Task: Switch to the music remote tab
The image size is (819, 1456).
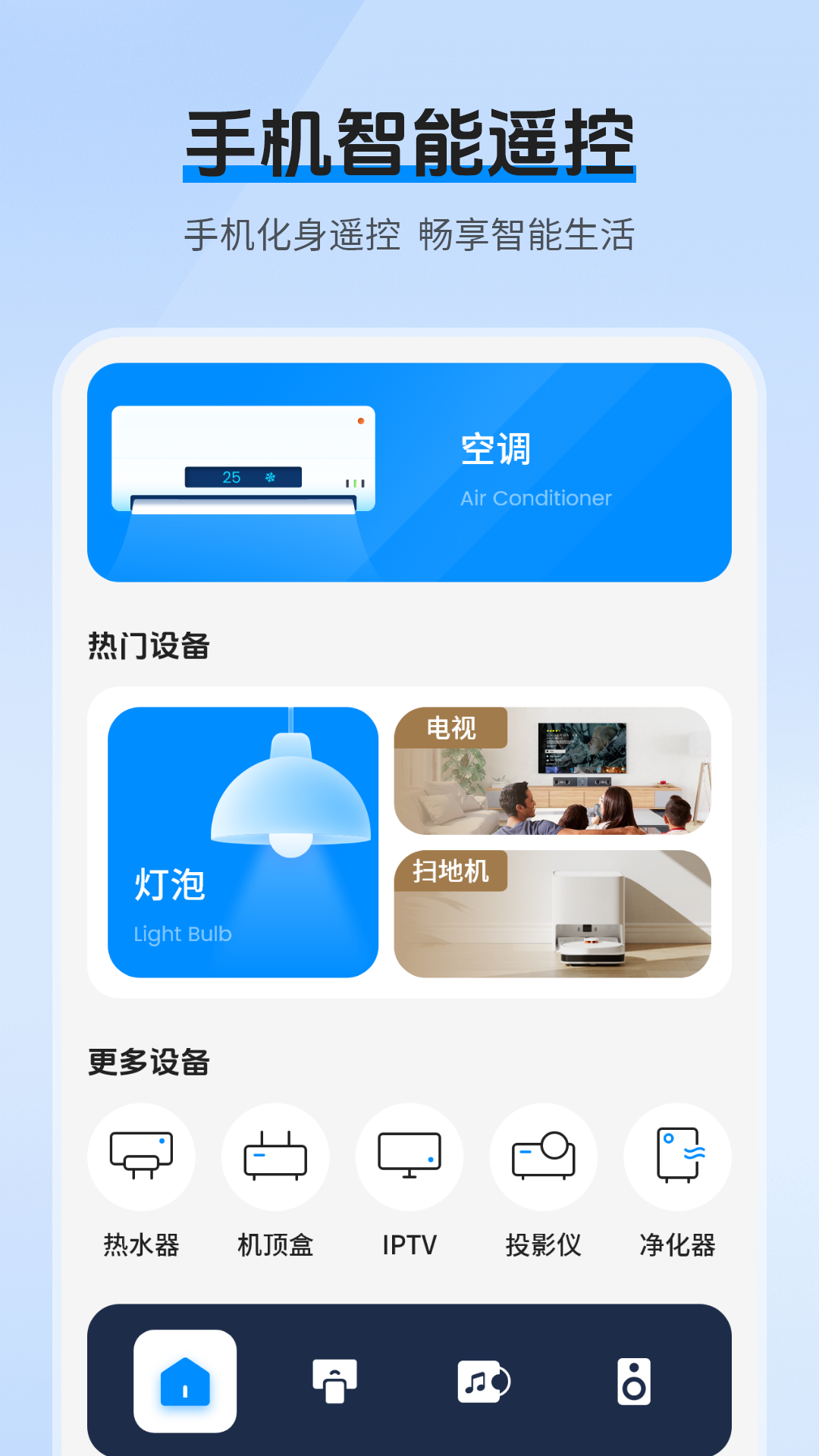Action: [x=483, y=1382]
